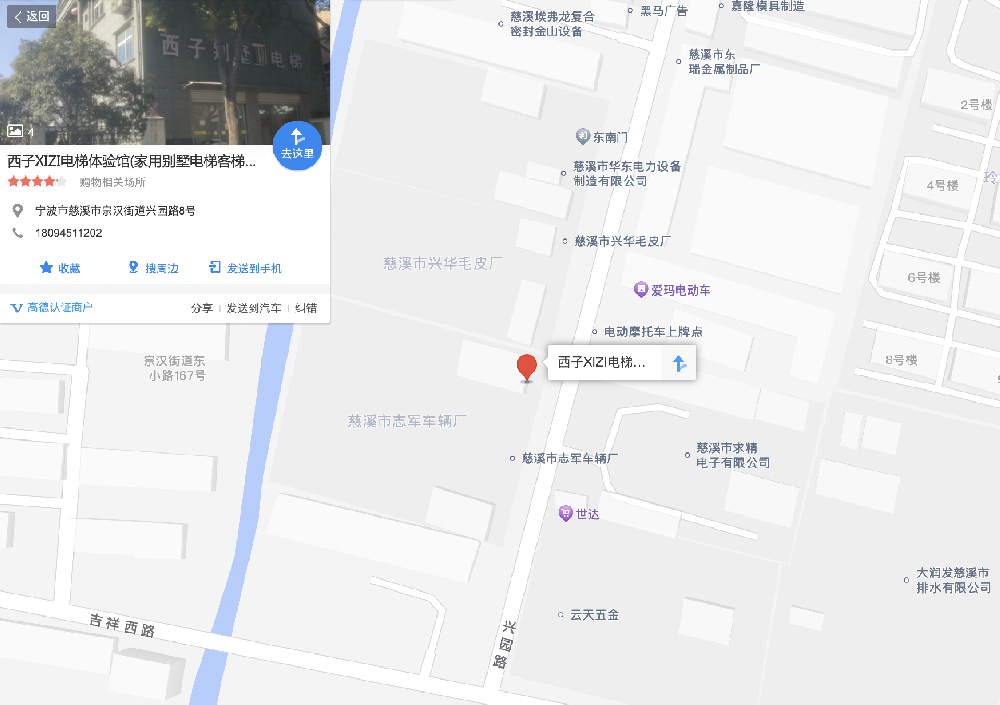Viewport: 1000px width, 705px height.
Task: Save this place with 收藏
Action: 59,268
